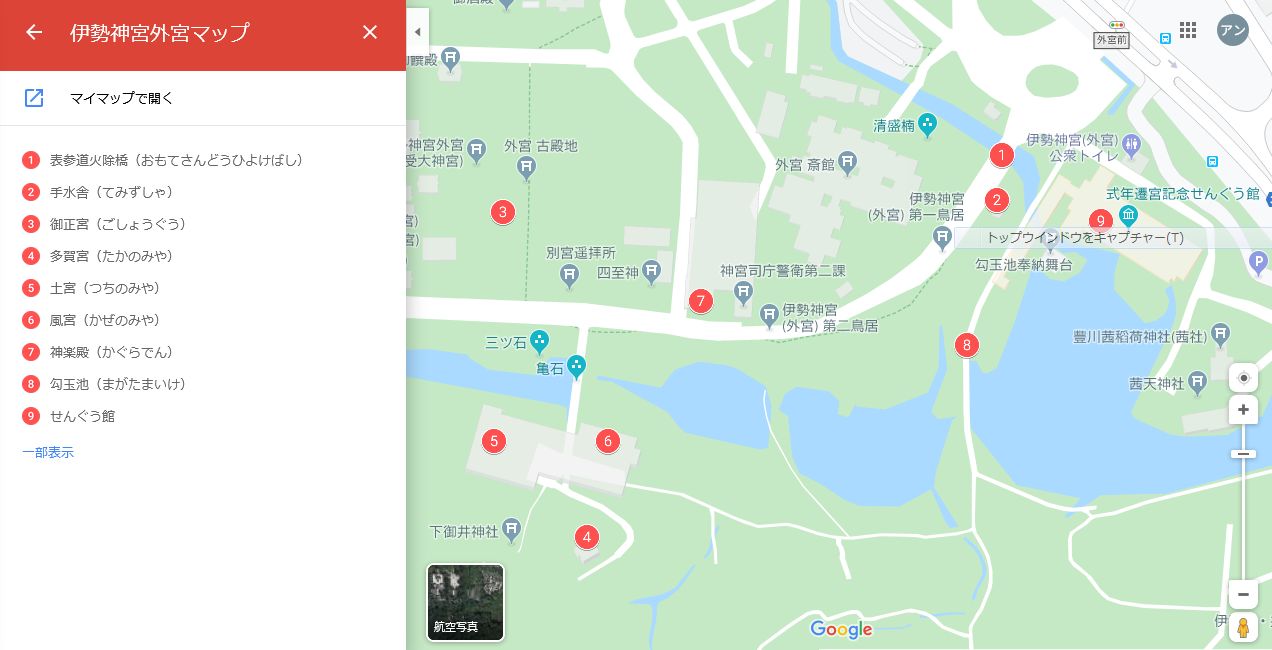Open Street View with the pegman
This screenshot has height=650, width=1272.
(x=1243, y=627)
